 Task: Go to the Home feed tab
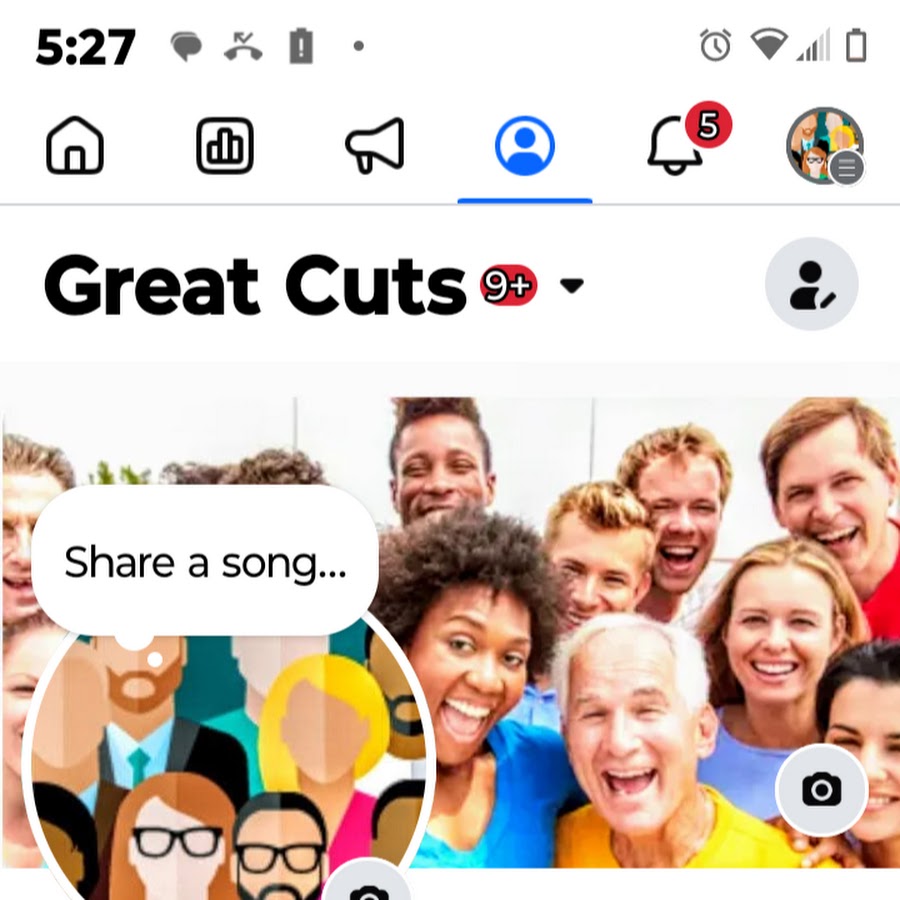click(x=75, y=146)
